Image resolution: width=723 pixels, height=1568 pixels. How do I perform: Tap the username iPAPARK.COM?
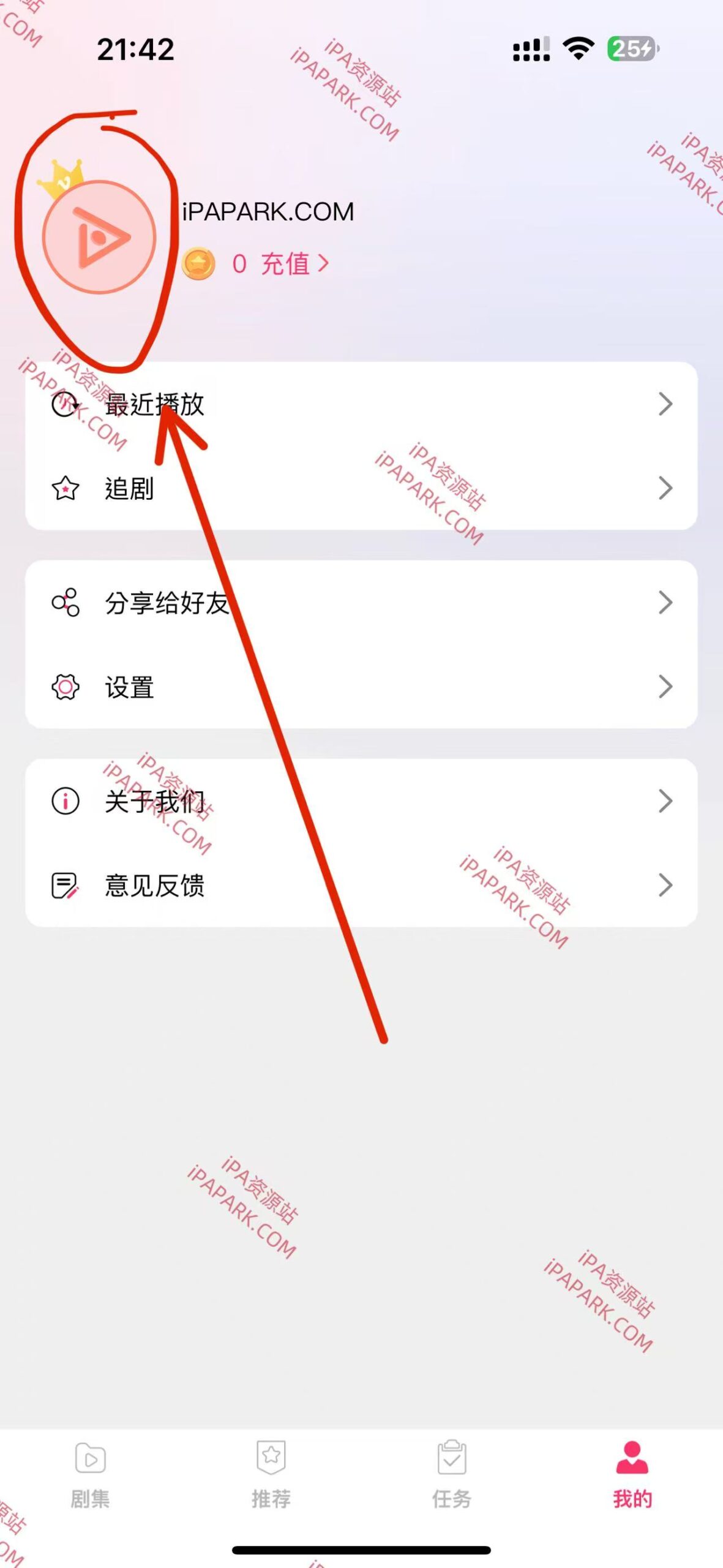click(267, 211)
